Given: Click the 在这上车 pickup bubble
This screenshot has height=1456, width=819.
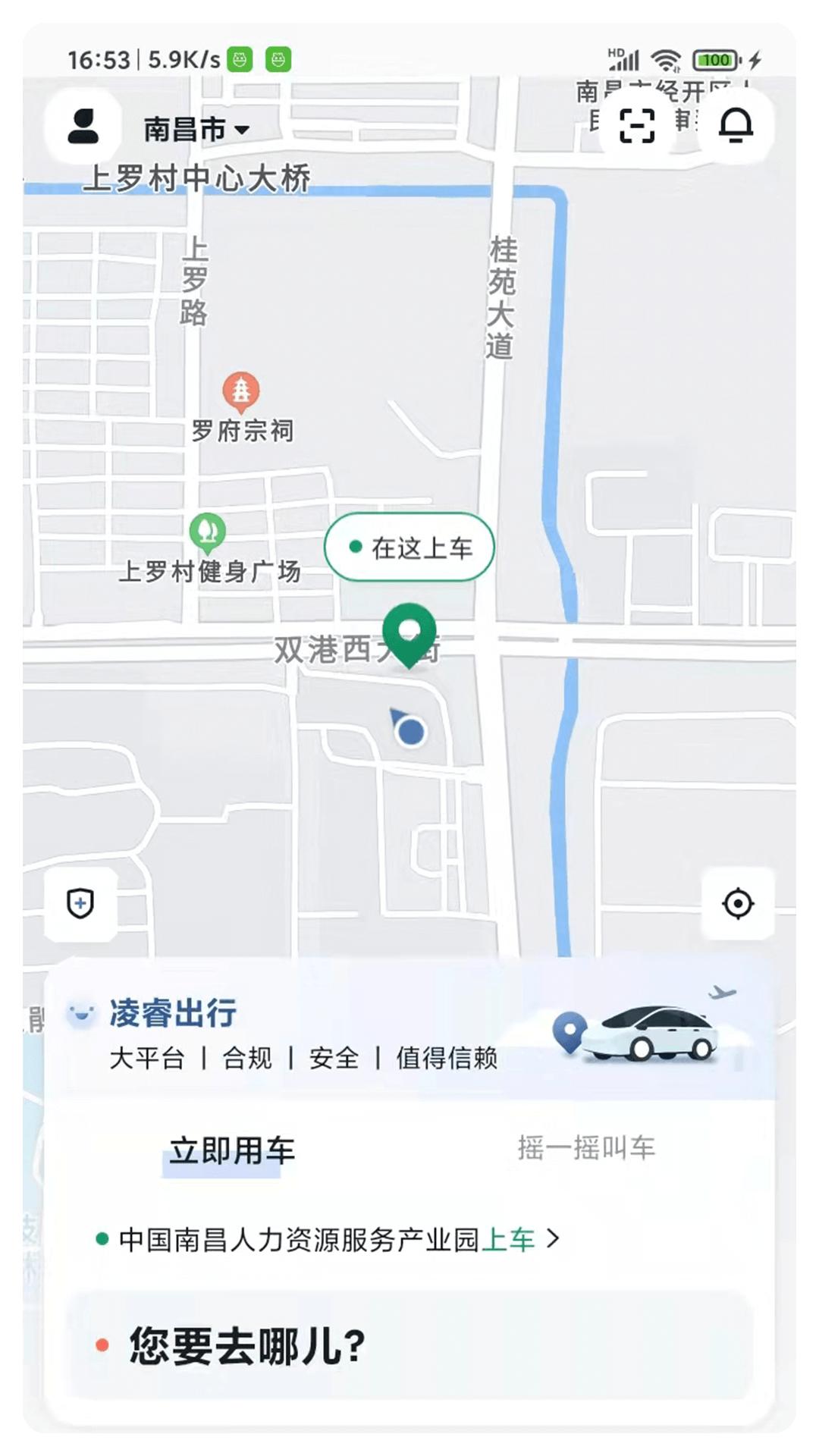Looking at the screenshot, I should (409, 547).
